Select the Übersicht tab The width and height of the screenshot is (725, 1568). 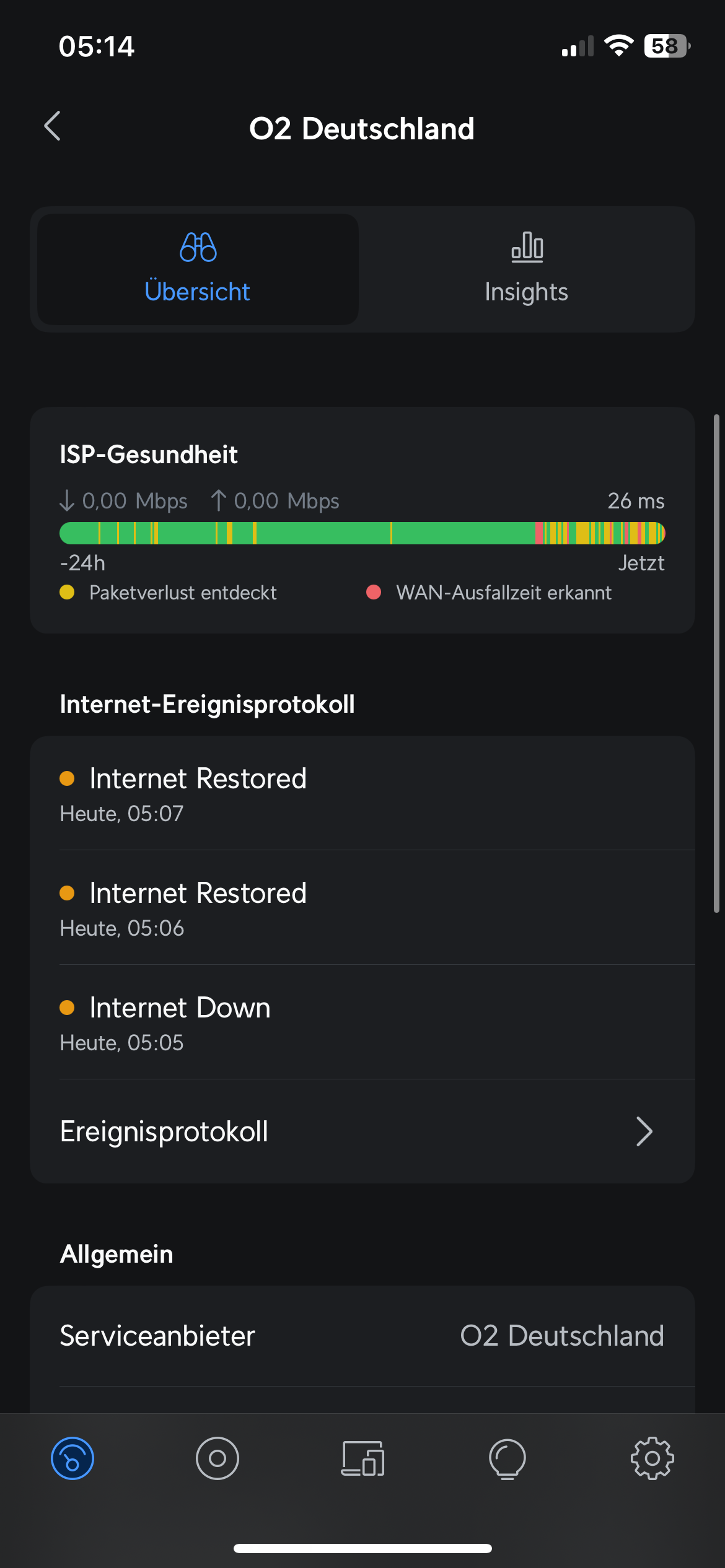(198, 269)
